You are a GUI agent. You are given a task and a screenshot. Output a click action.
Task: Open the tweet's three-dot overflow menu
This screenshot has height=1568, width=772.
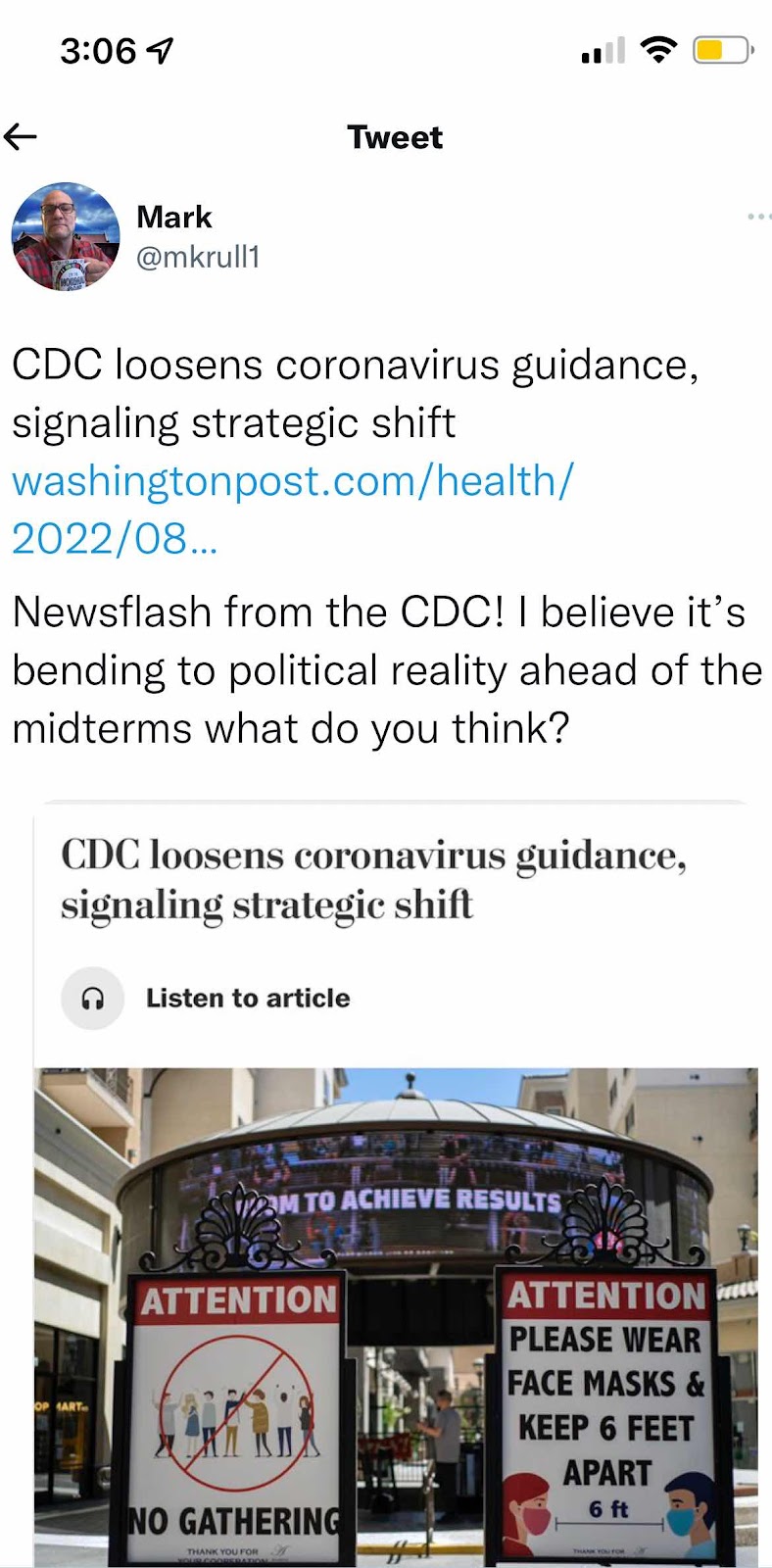[x=757, y=216]
